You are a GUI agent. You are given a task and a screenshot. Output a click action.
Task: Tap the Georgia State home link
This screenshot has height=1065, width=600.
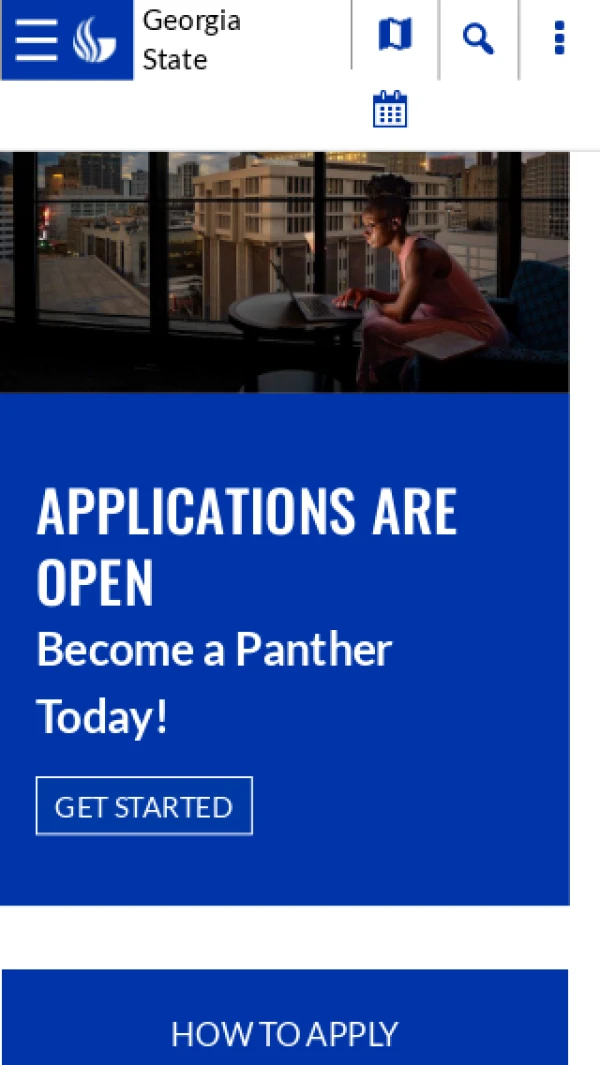tap(190, 40)
